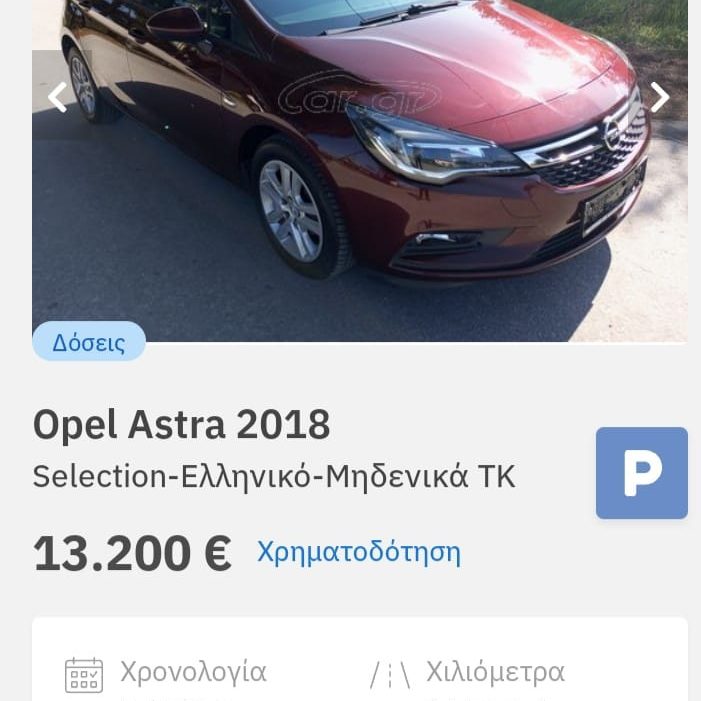This screenshot has height=701, width=701.
Task: Open the Opel Astra photo fullscreen
Action: point(360,180)
